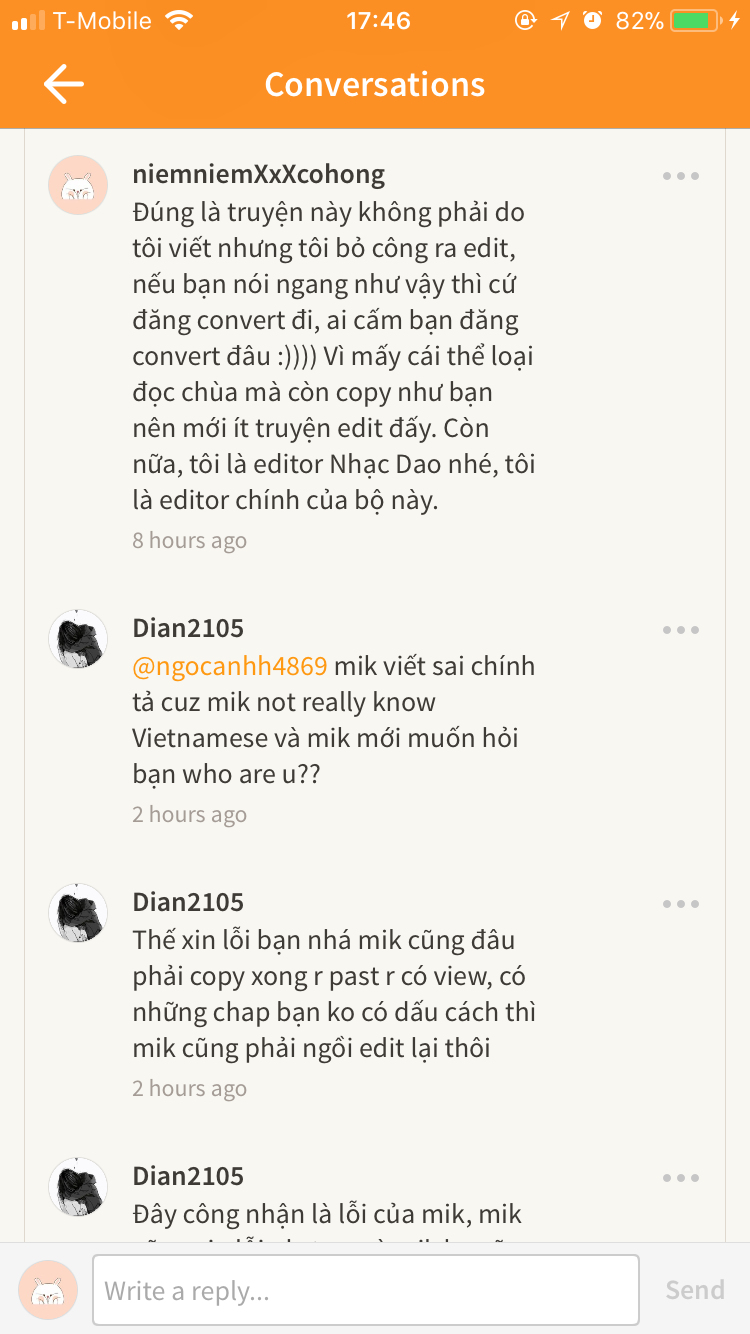Screen dimensions: 750x1334
Task: Open options for Dian2105's comment mentioning @ngocanhh4869
Action: coord(680,630)
